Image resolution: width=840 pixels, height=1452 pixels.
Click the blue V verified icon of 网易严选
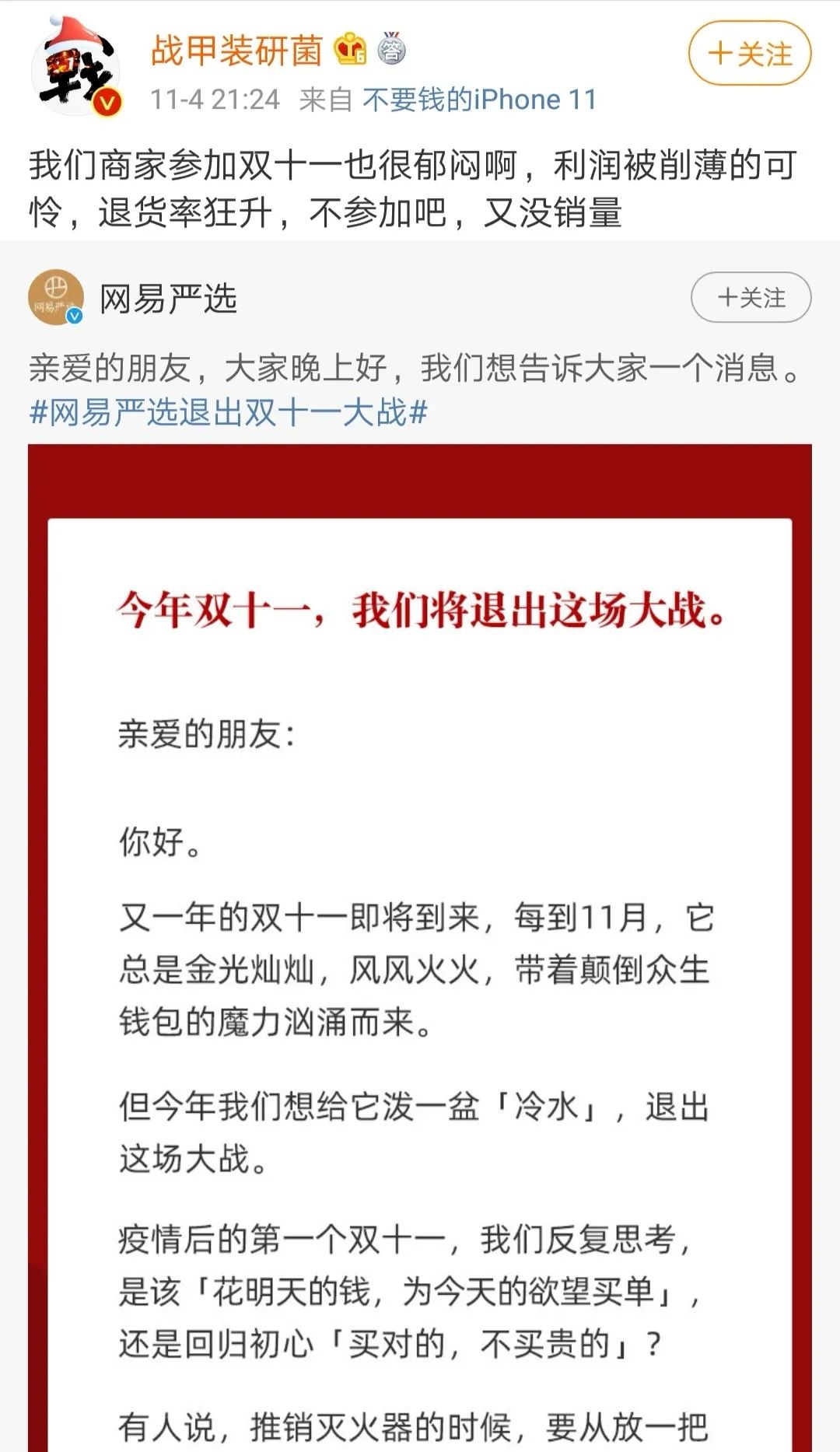(72, 317)
